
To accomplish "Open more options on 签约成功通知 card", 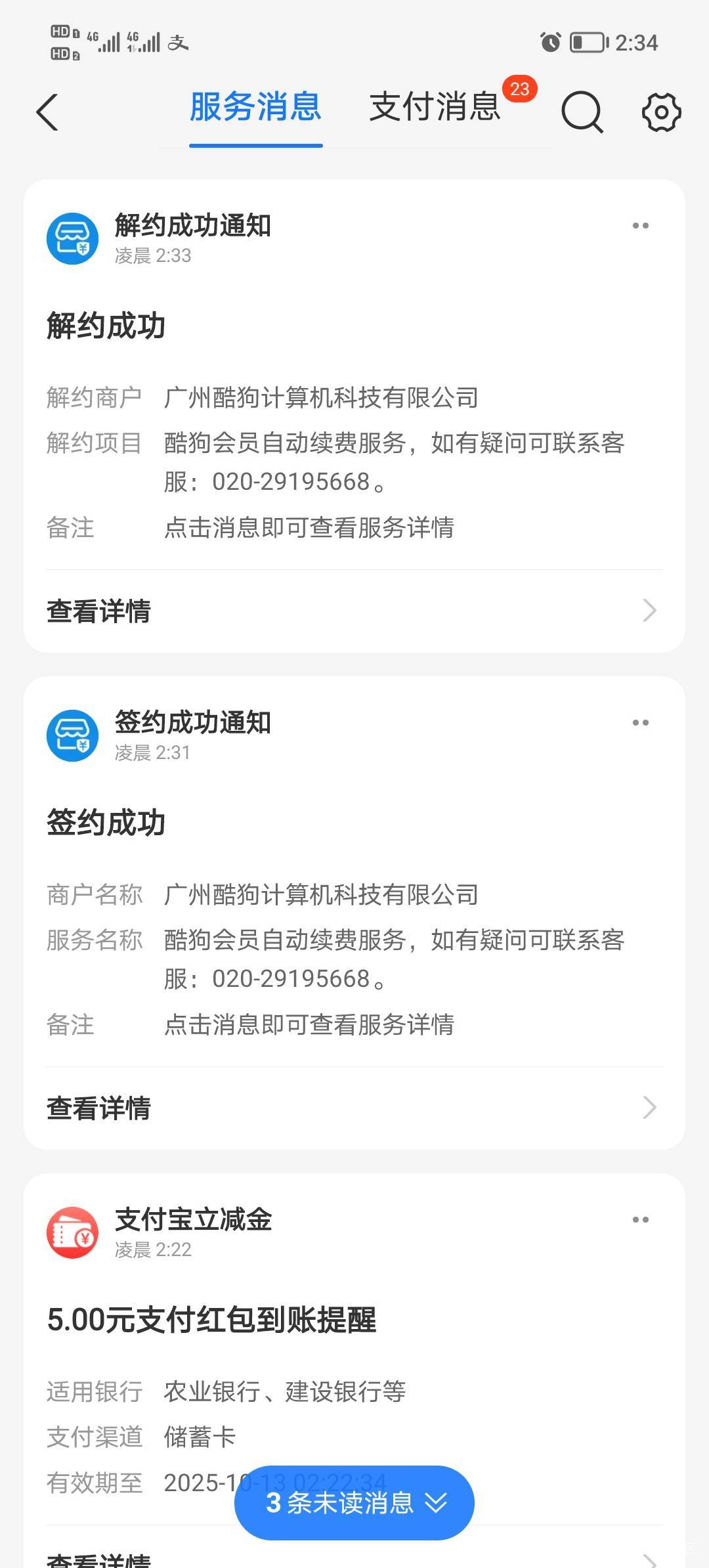I will click(640, 723).
